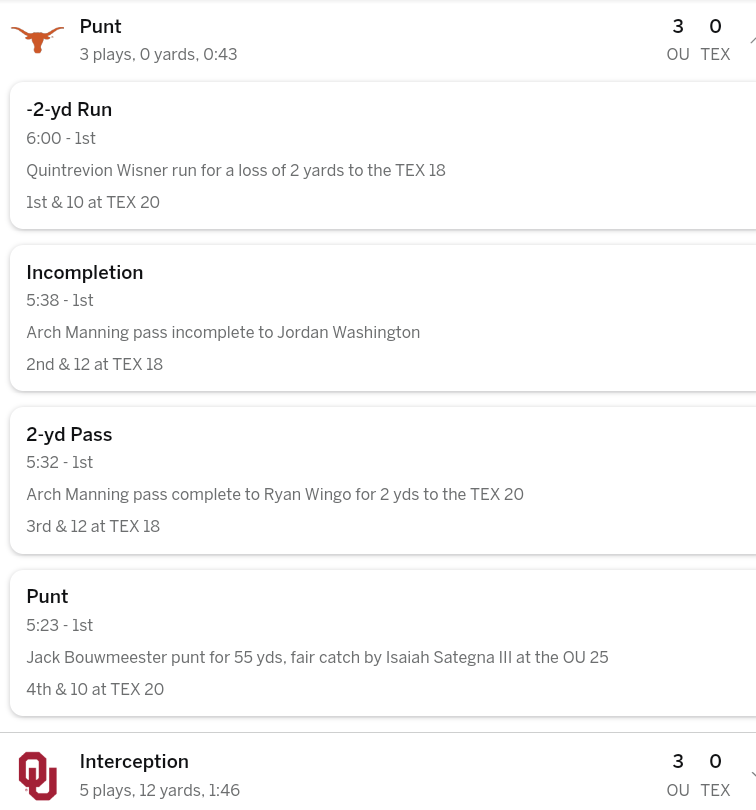Expand the Oklahoma Interception drive
This screenshot has width=756, height=810.
tap(750, 775)
